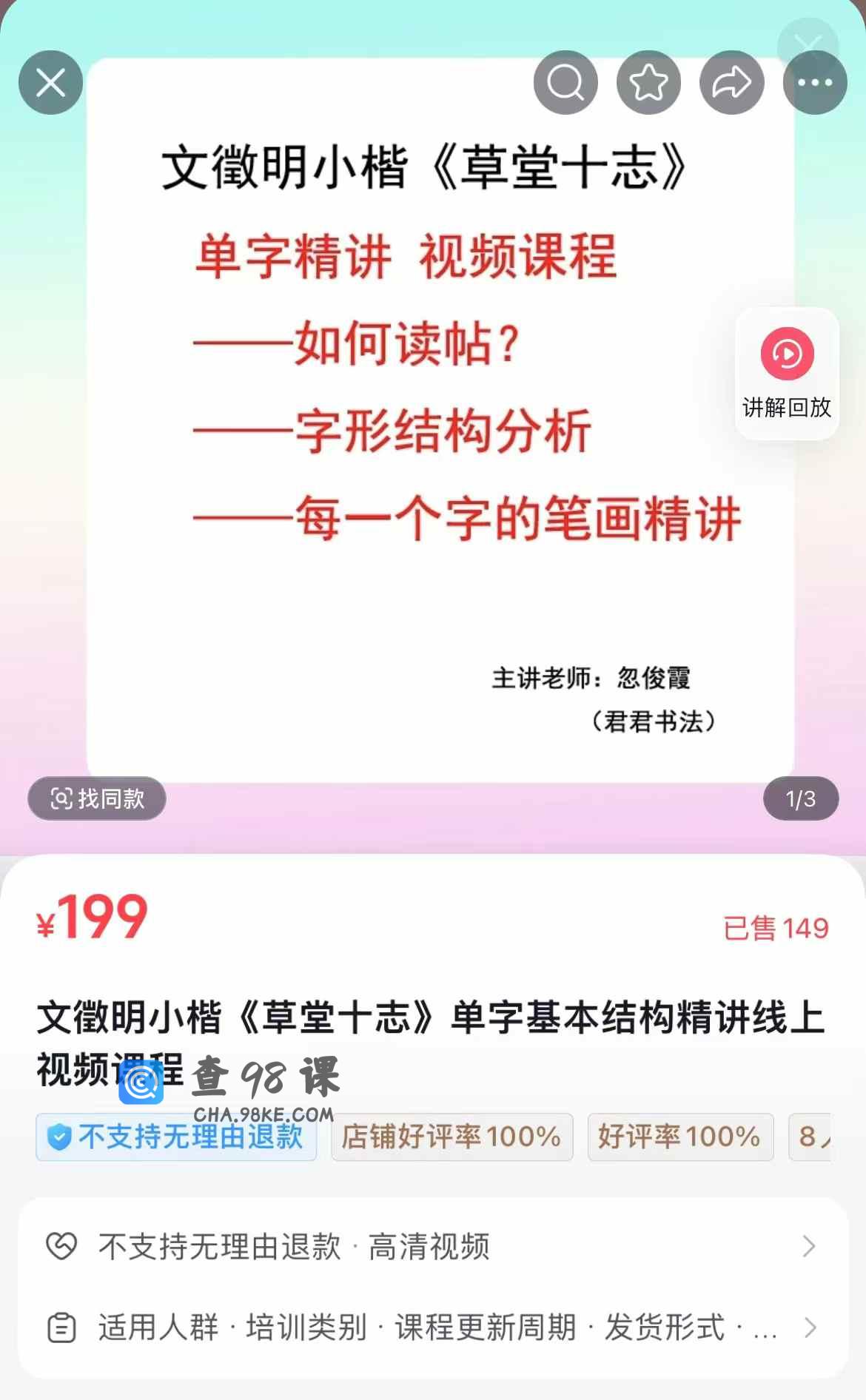The image size is (866, 1400).
Task: Add this course to favorites
Action: pos(648,82)
